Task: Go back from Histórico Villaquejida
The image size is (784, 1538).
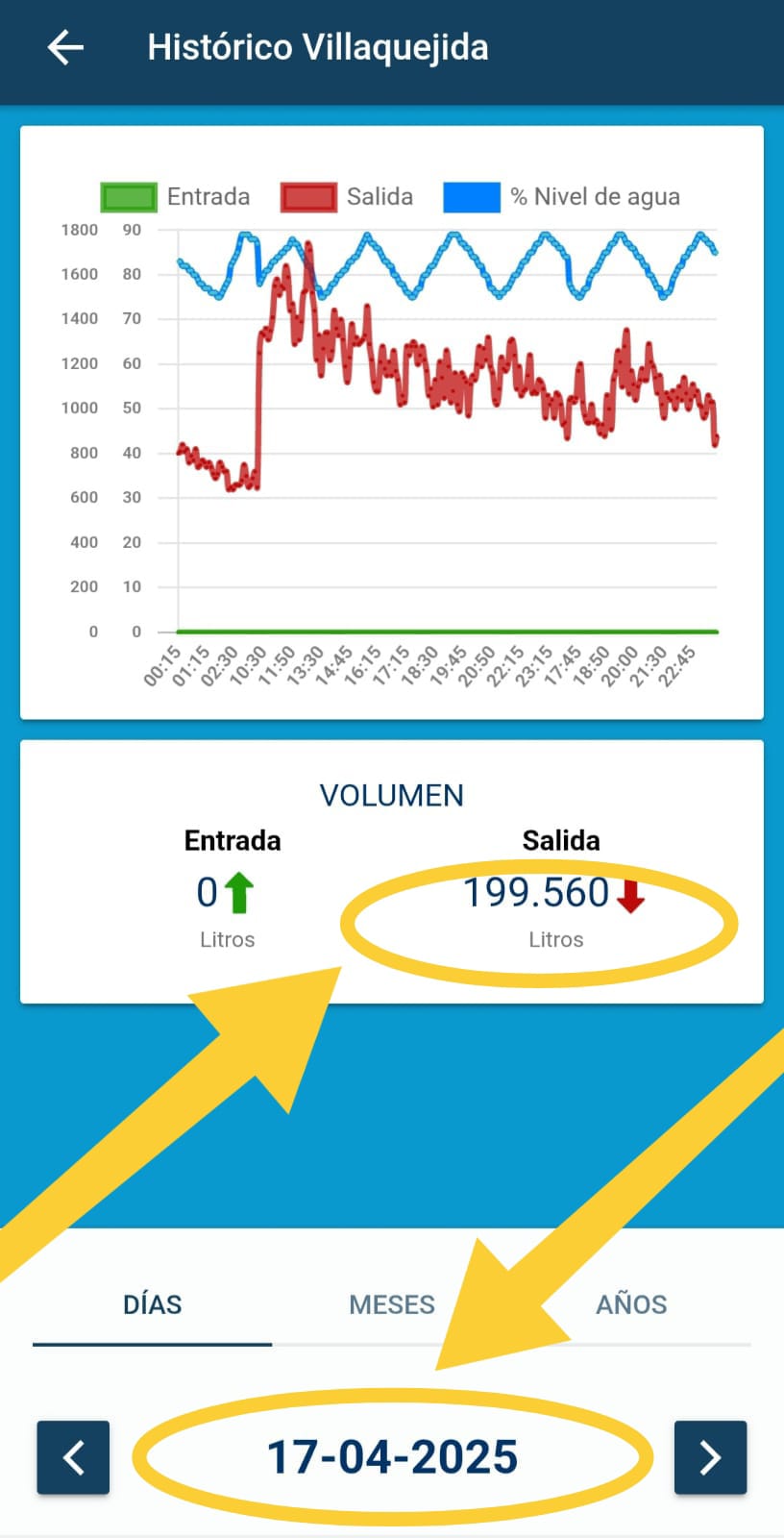Action: point(65,47)
